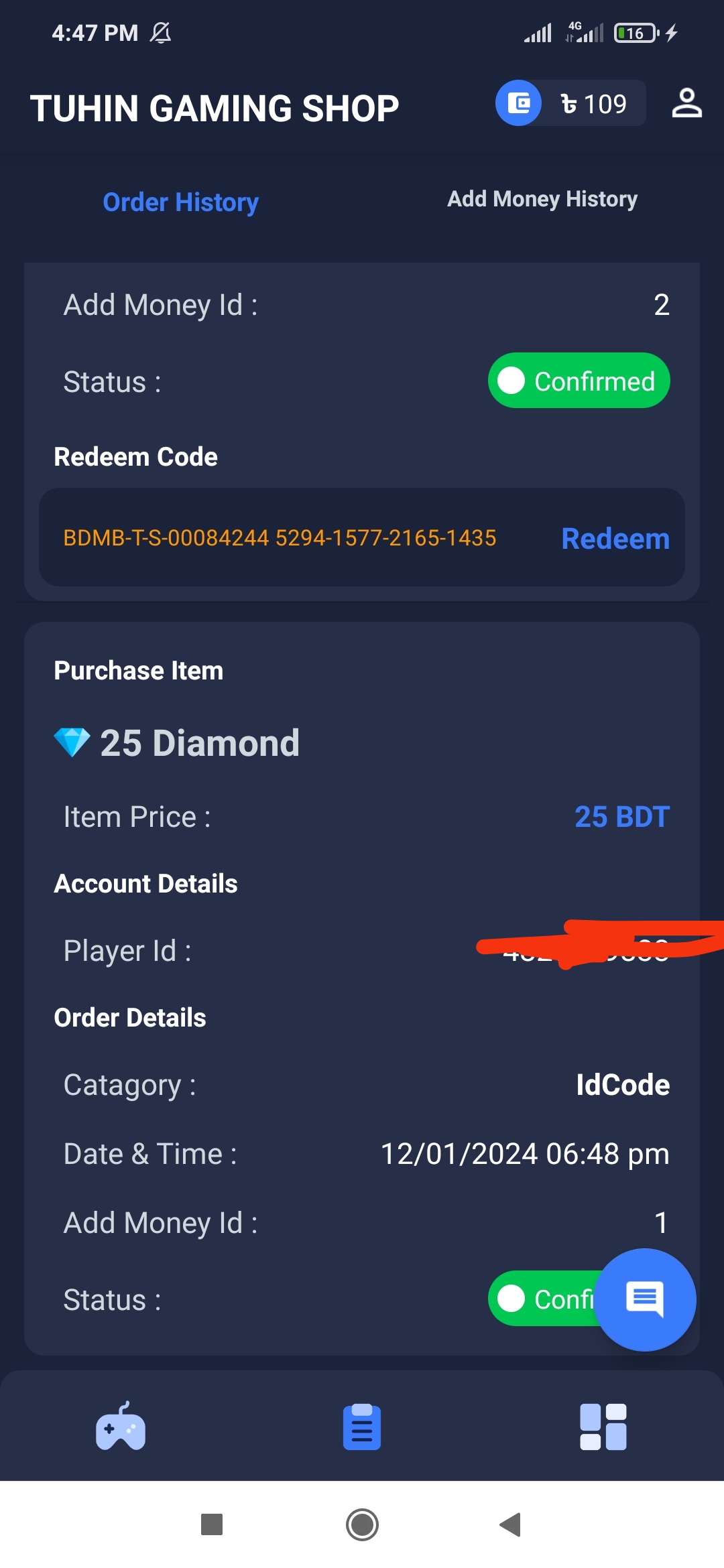Select the orders clipboard tab
724x1568 pixels.
[362, 1427]
